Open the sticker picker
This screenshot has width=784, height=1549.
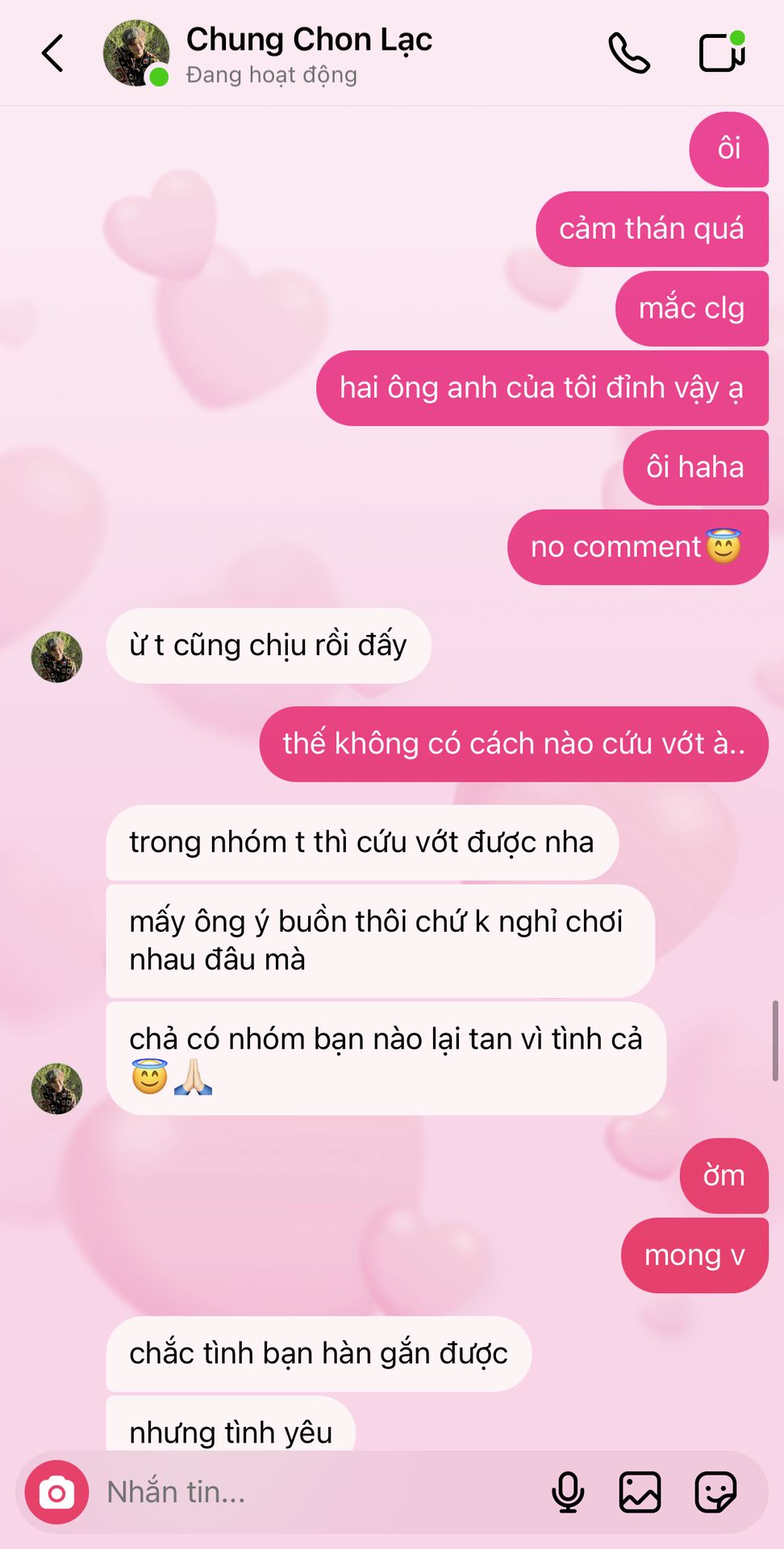coord(715,1493)
